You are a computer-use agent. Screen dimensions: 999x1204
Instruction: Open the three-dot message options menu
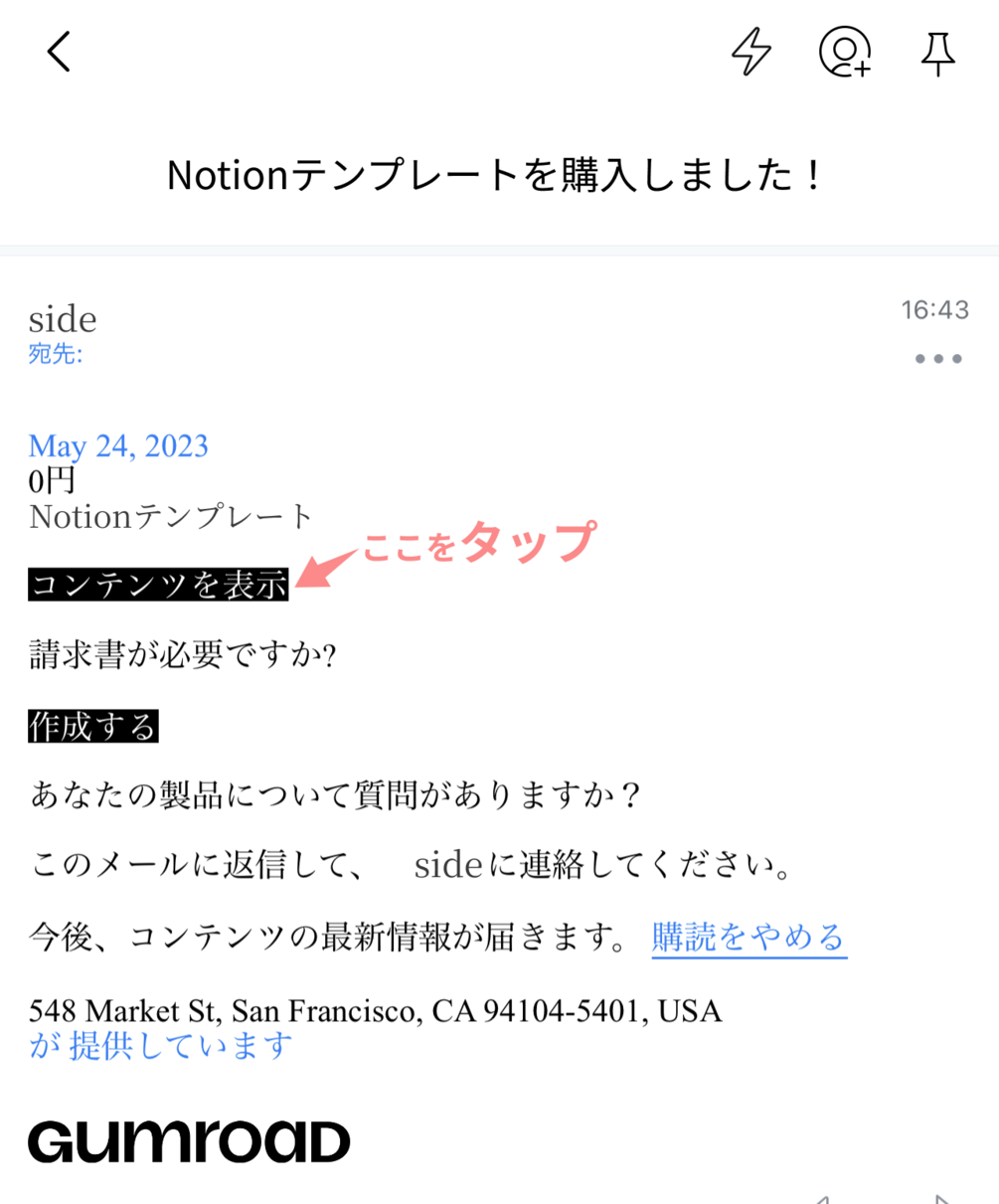938,359
